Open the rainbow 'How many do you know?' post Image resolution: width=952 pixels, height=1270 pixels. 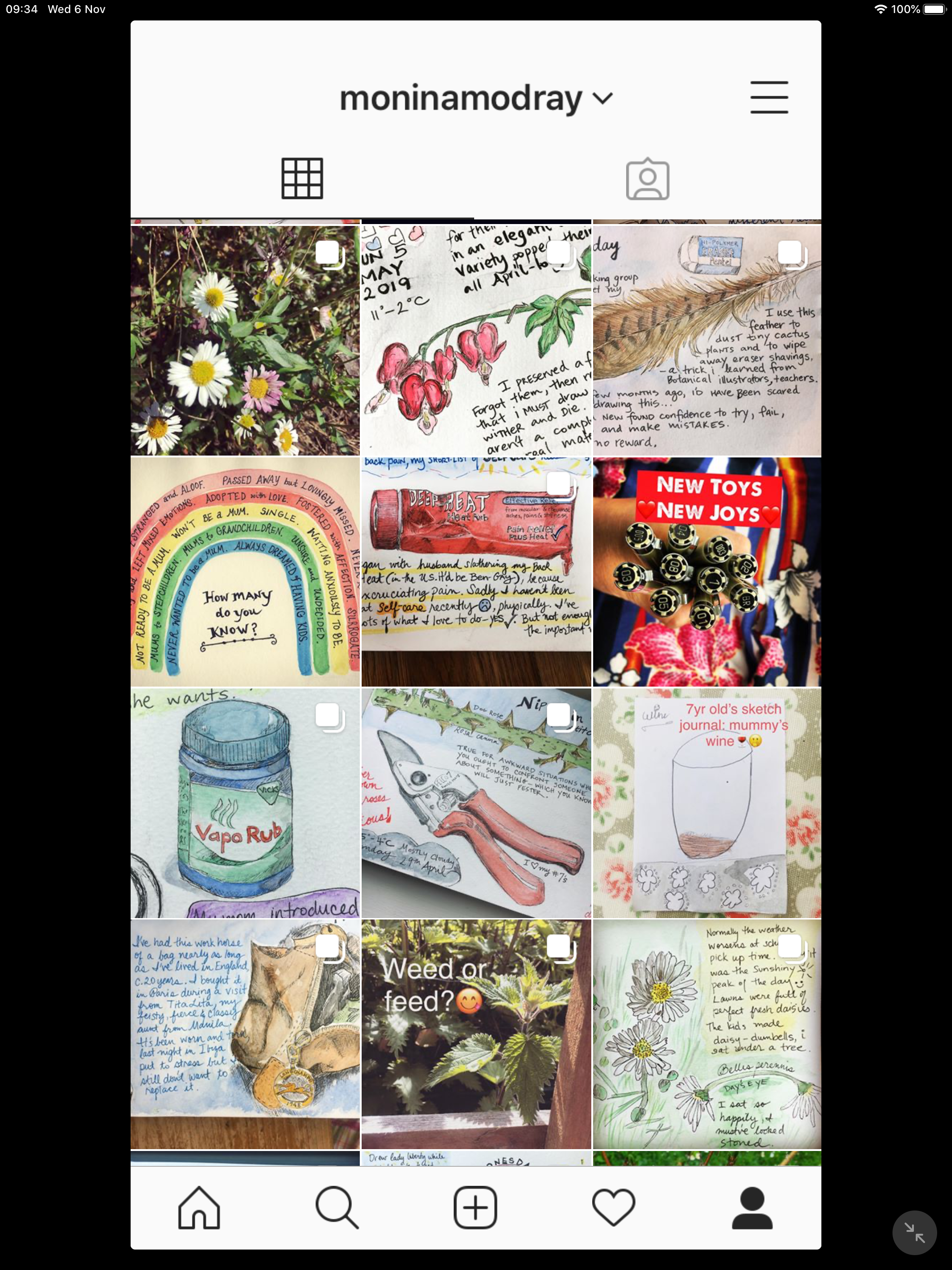pyautogui.click(x=245, y=572)
